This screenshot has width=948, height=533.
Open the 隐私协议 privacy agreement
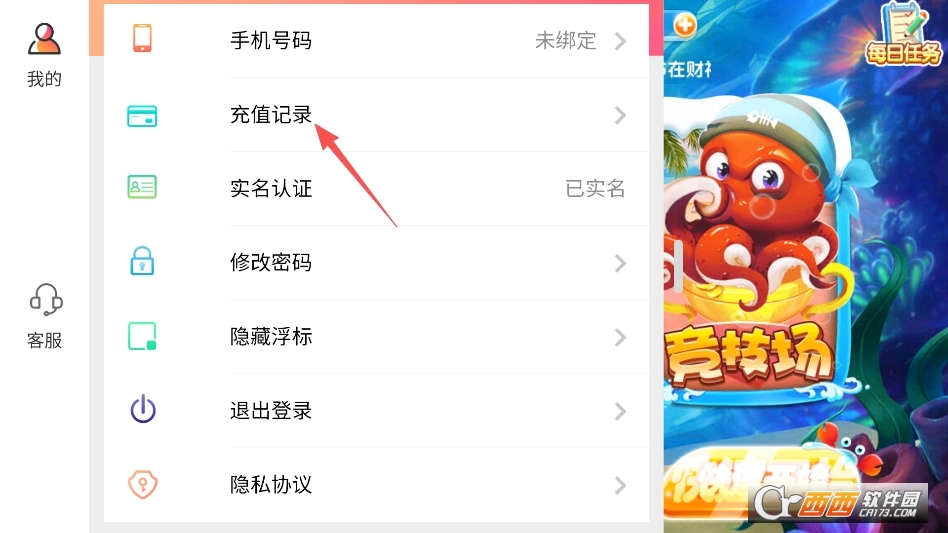tap(376, 485)
